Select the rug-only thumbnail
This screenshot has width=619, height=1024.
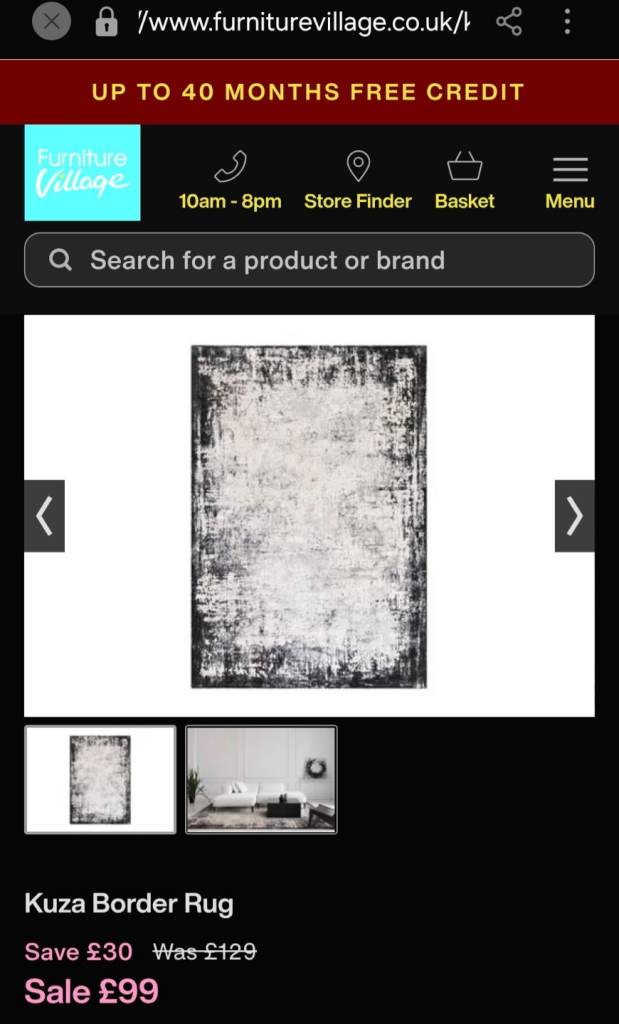tap(100, 779)
